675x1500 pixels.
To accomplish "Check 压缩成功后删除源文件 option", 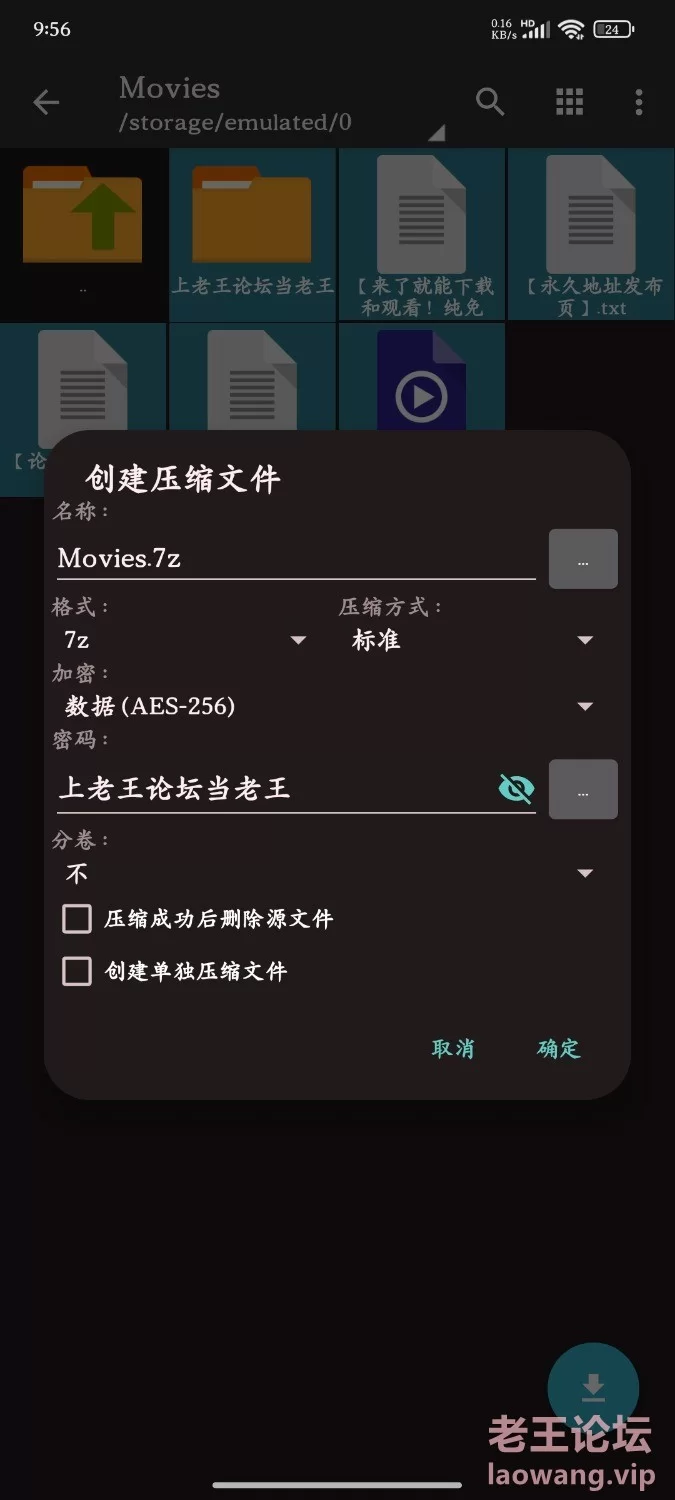I will pos(198,919).
